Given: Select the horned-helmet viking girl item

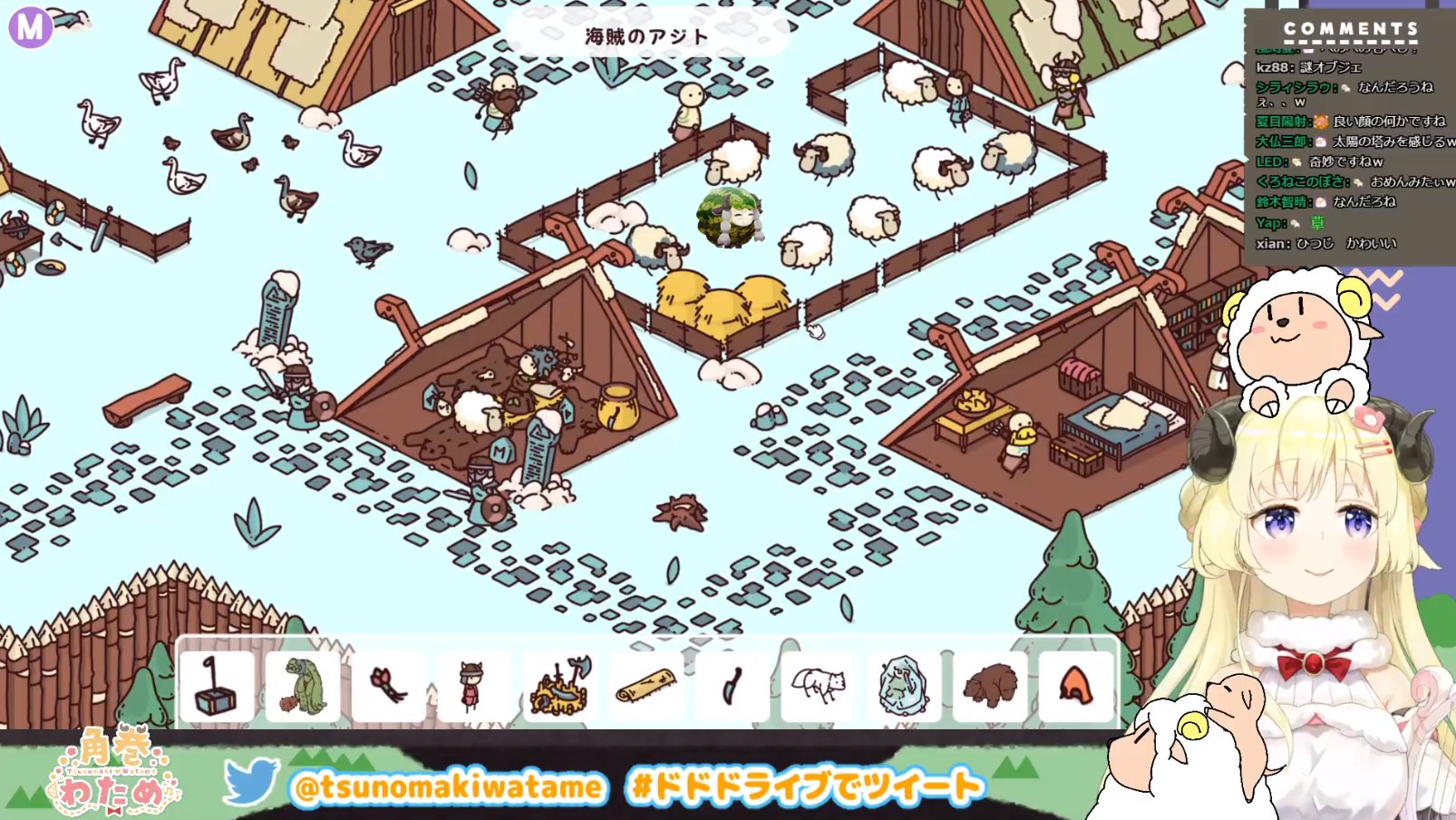Looking at the screenshot, I should (x=473, y=687).
